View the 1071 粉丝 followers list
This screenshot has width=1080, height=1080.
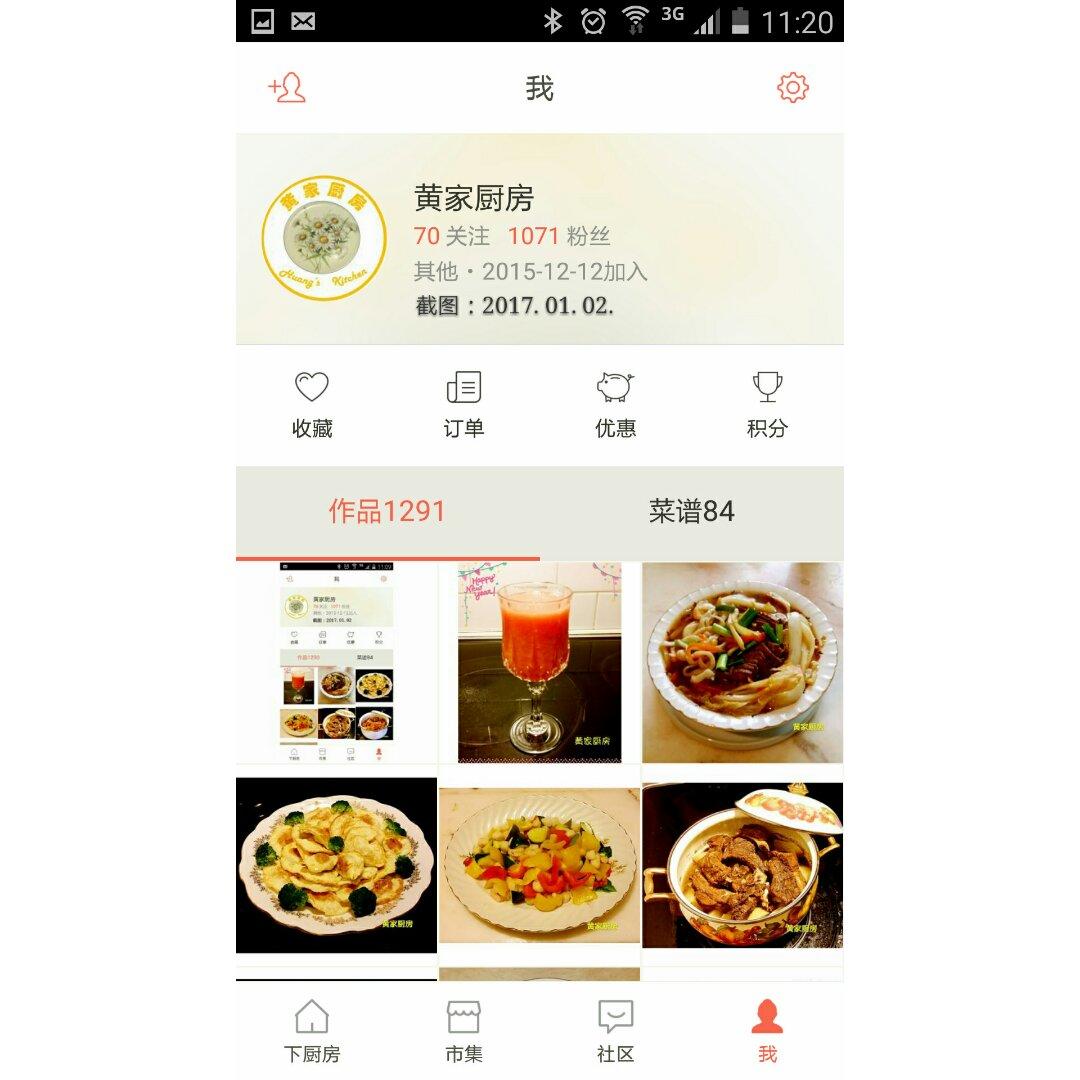click(558, 236)
